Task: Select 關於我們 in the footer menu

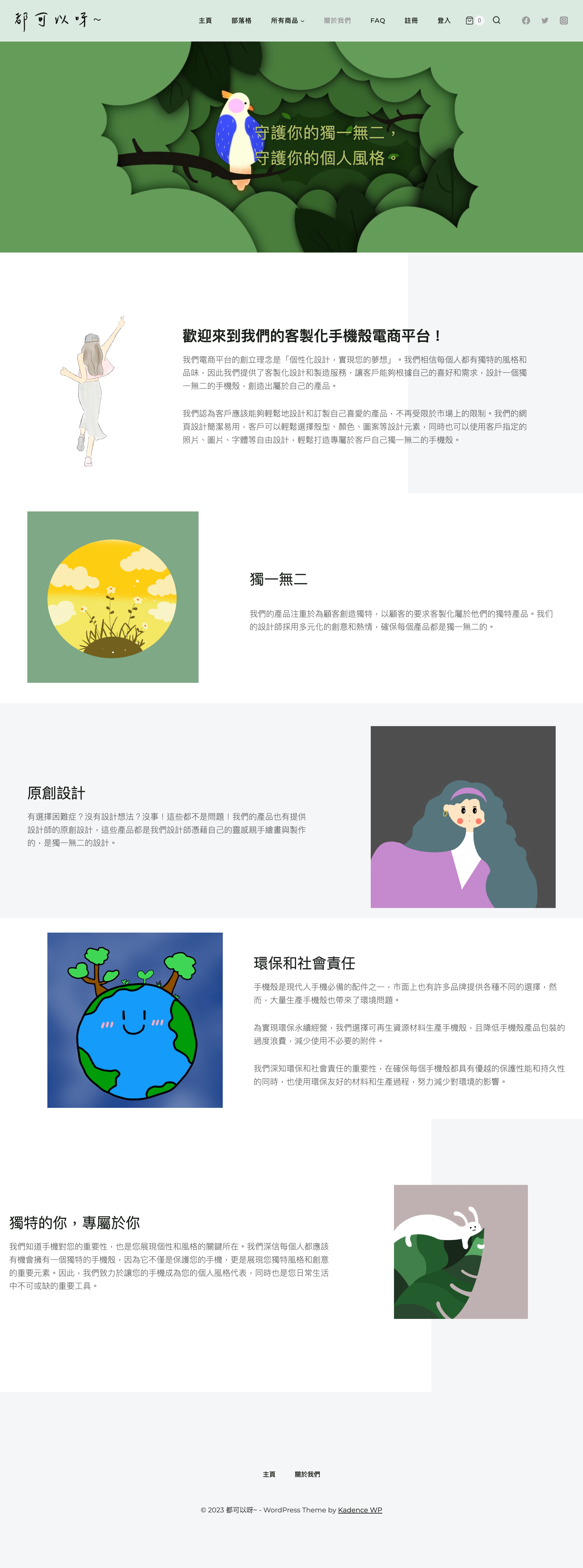Action: pyautogui.click(x=307, y=1474)
